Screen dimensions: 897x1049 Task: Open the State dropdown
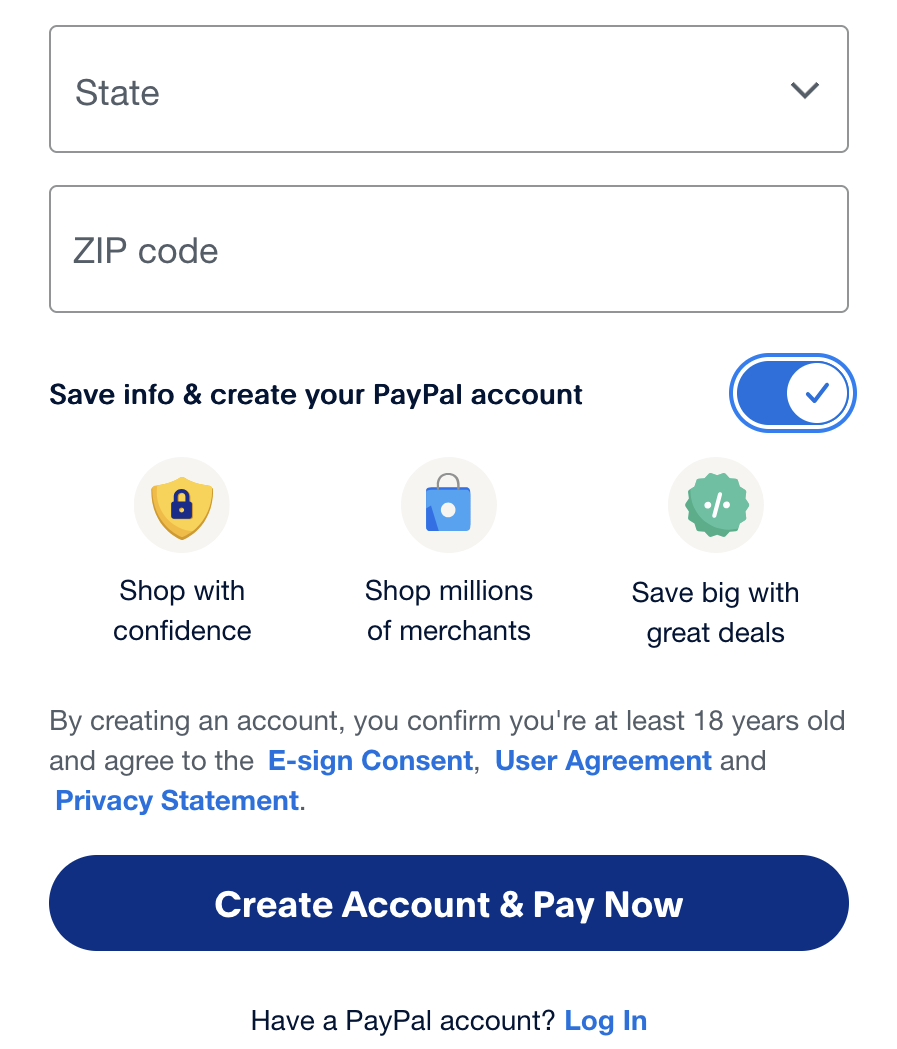click(448, 90)
